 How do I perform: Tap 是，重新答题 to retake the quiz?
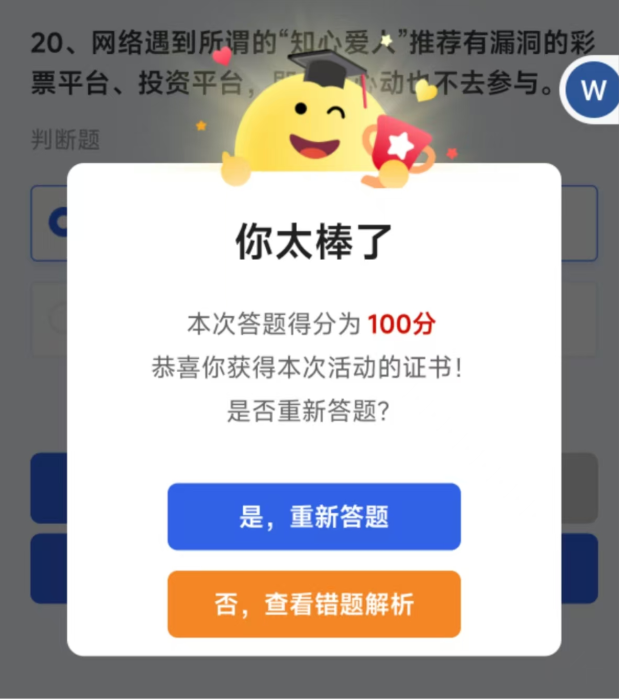click(313, 517)
